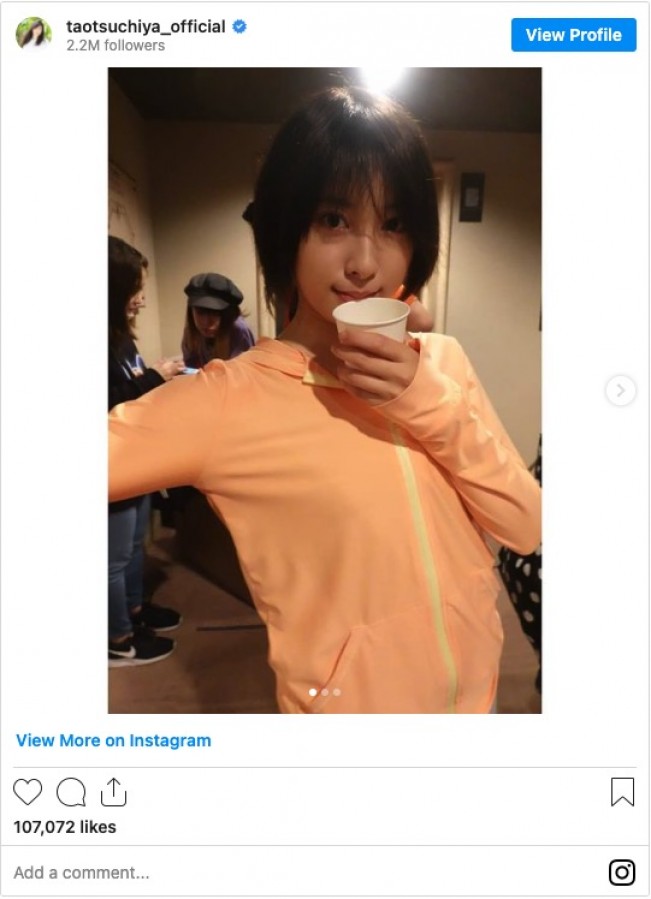Focus the Add a comment field

pyautogui.click(x=300, y=873)
